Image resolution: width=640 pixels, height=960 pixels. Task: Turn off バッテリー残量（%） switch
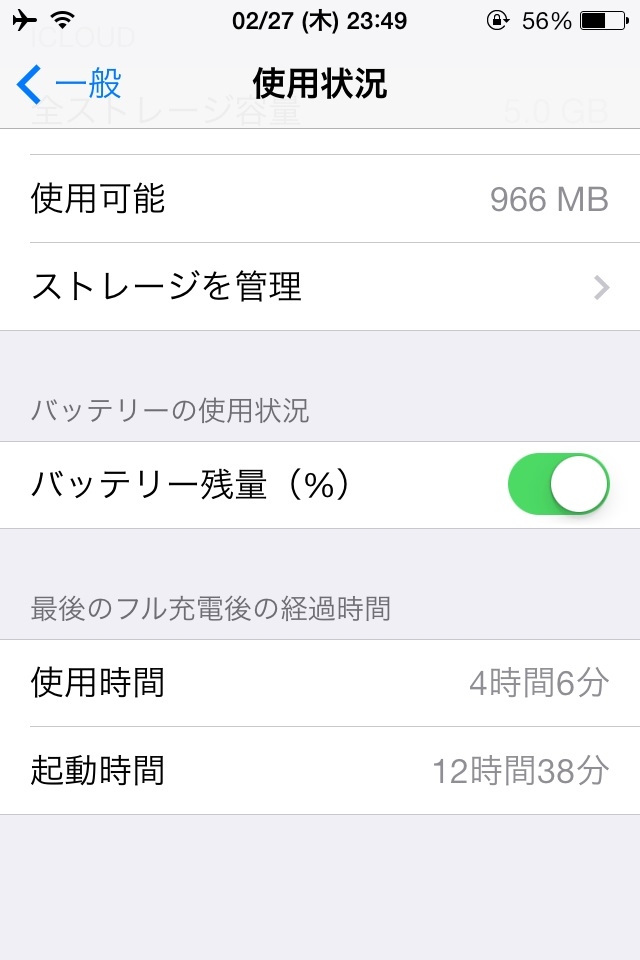(558, 485)
